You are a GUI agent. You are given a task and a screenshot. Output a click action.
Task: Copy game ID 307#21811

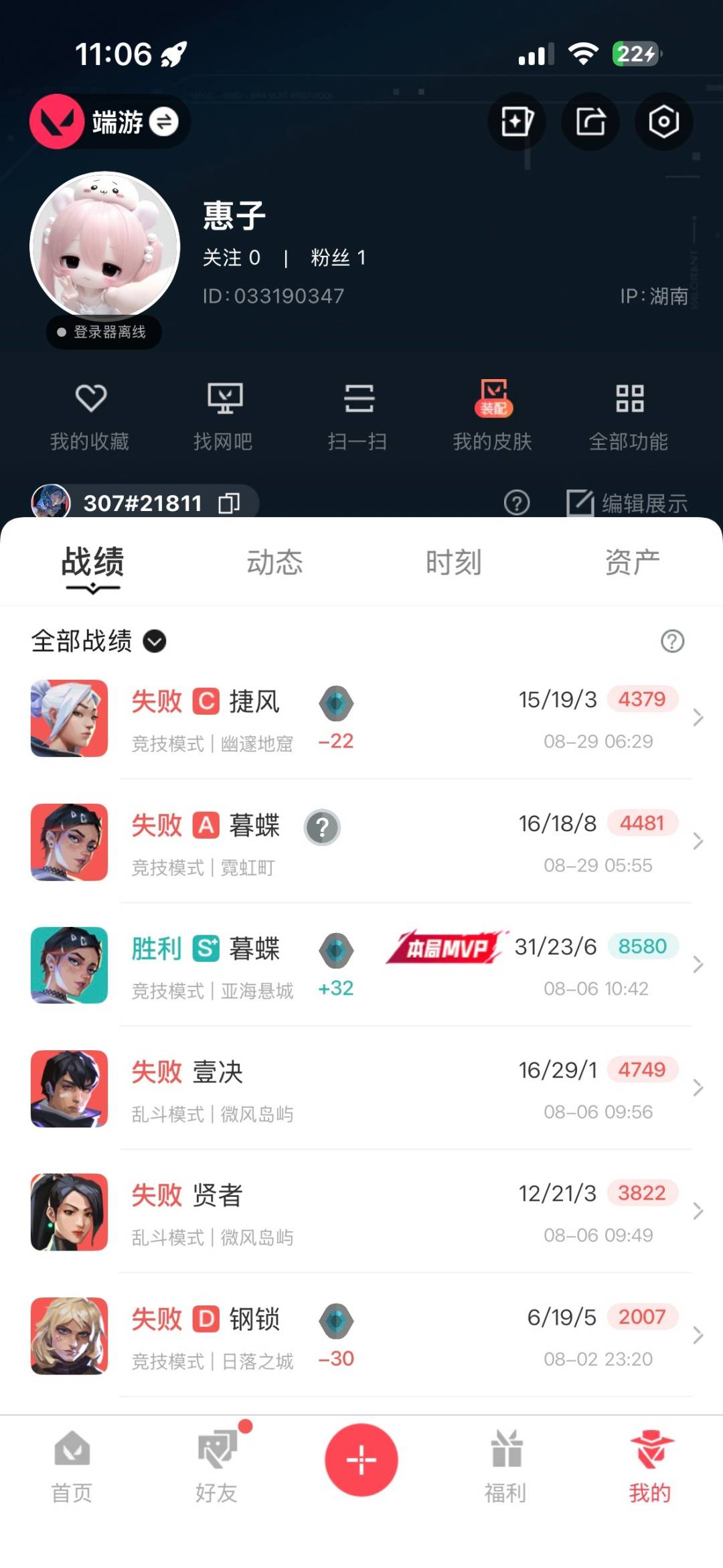coord(229,503)
